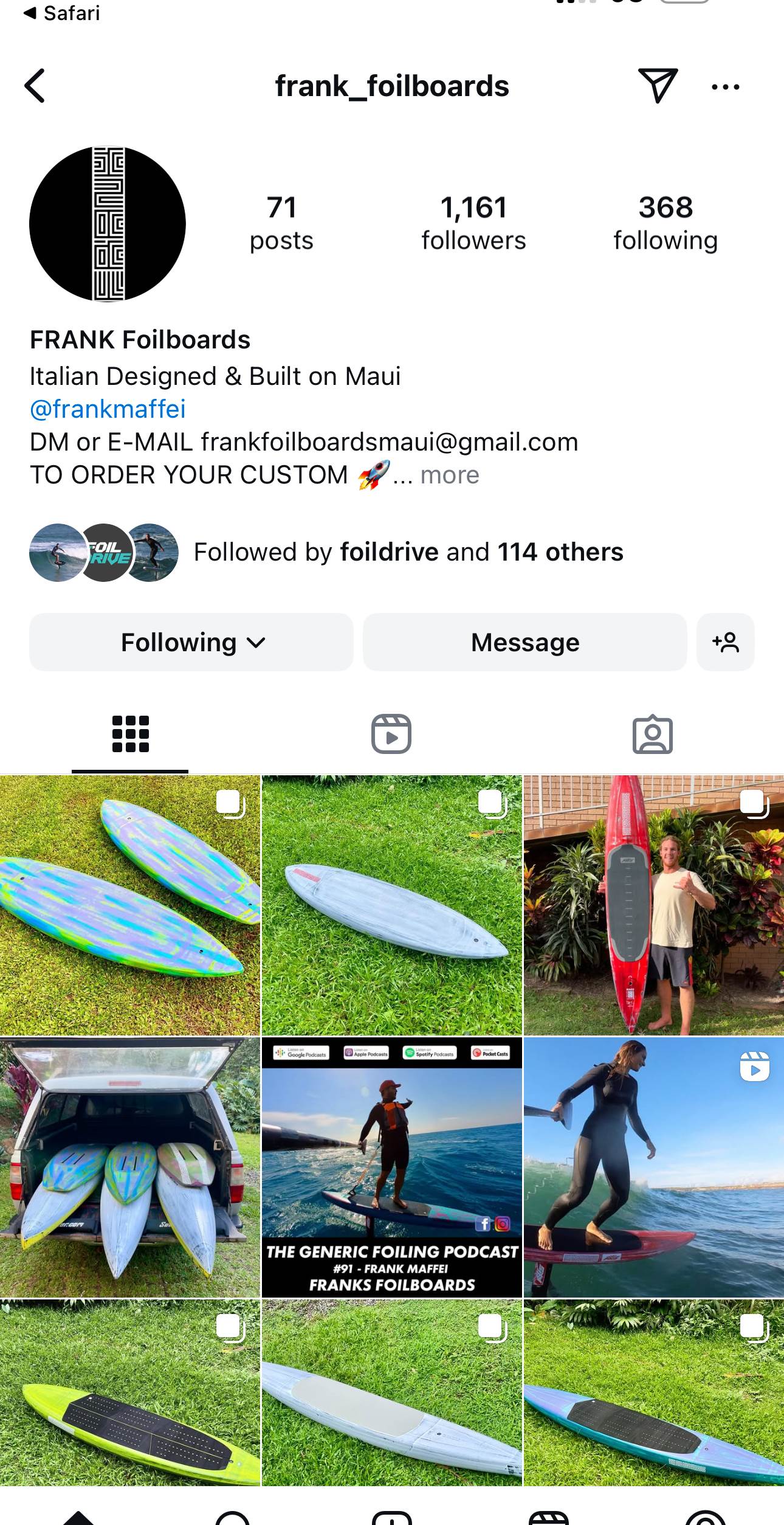Show suggested accounts with add-person icon
The width and height of the screenshot is (784, 1525).
pyautogui.click(x=725, y=642)
